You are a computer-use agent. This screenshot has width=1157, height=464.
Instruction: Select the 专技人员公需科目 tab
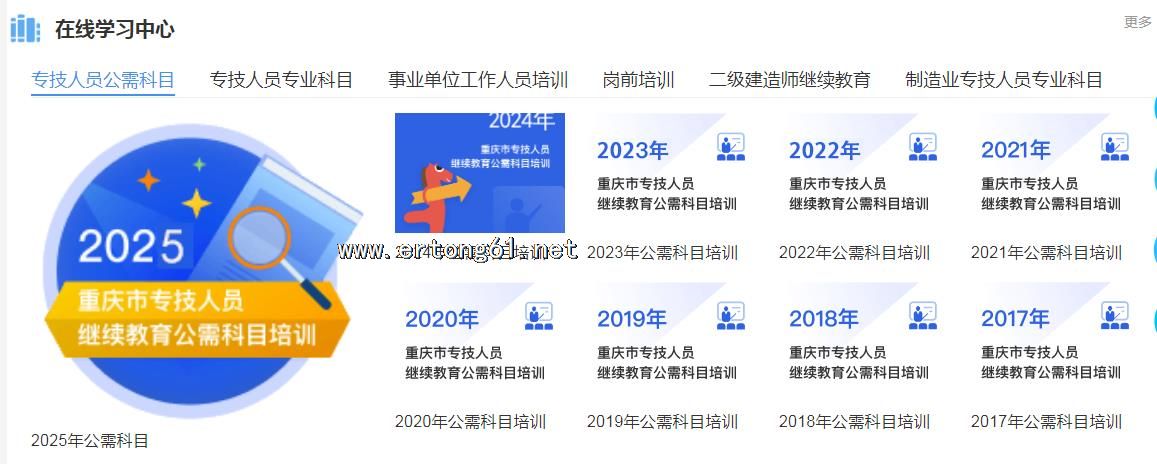(103, 80)
